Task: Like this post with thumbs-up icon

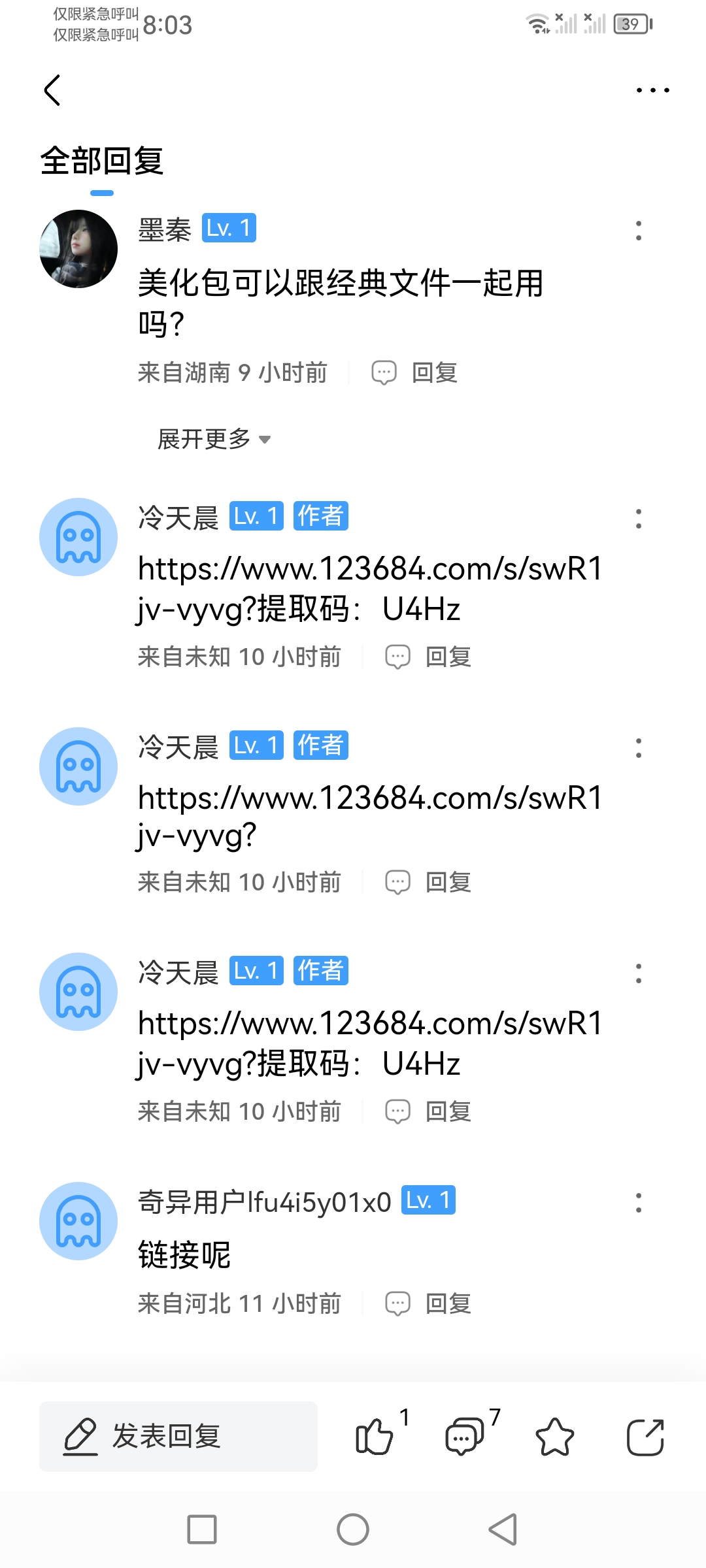Action: tap(374, 1436)
